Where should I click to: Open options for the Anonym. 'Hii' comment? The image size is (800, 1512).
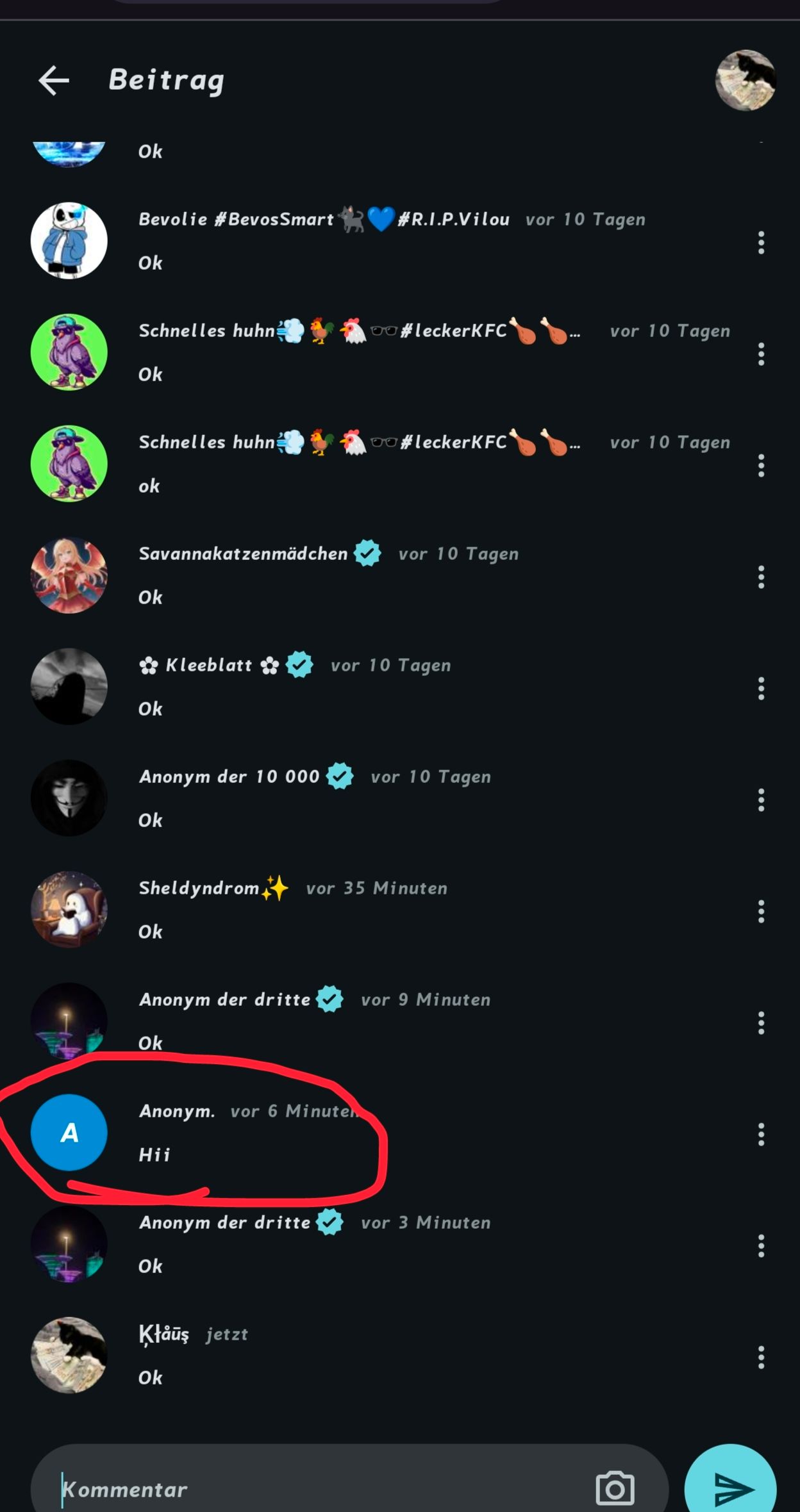(x=761, y=1135)
